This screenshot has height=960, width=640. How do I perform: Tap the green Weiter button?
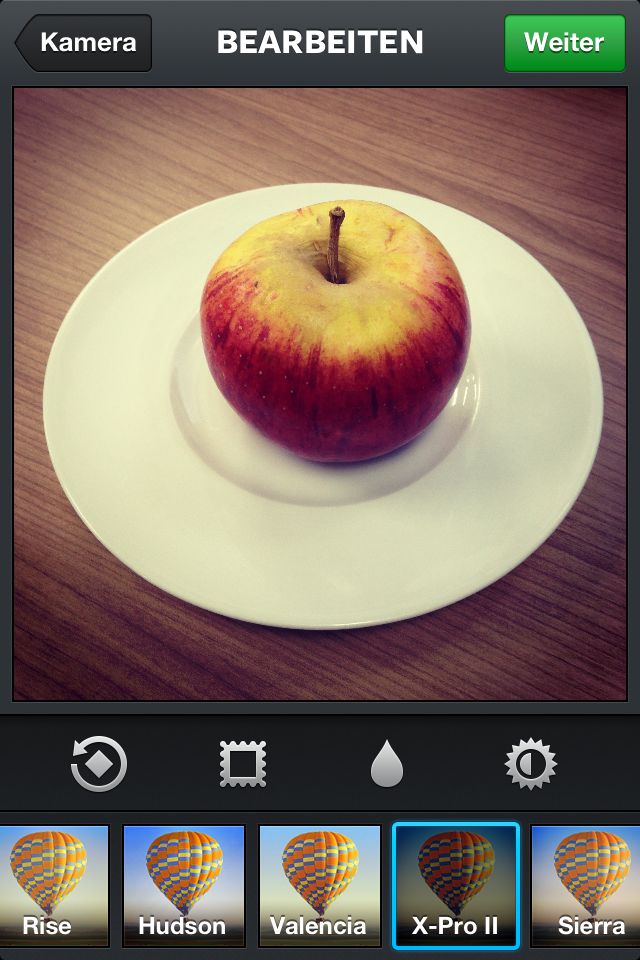[564, 43]
